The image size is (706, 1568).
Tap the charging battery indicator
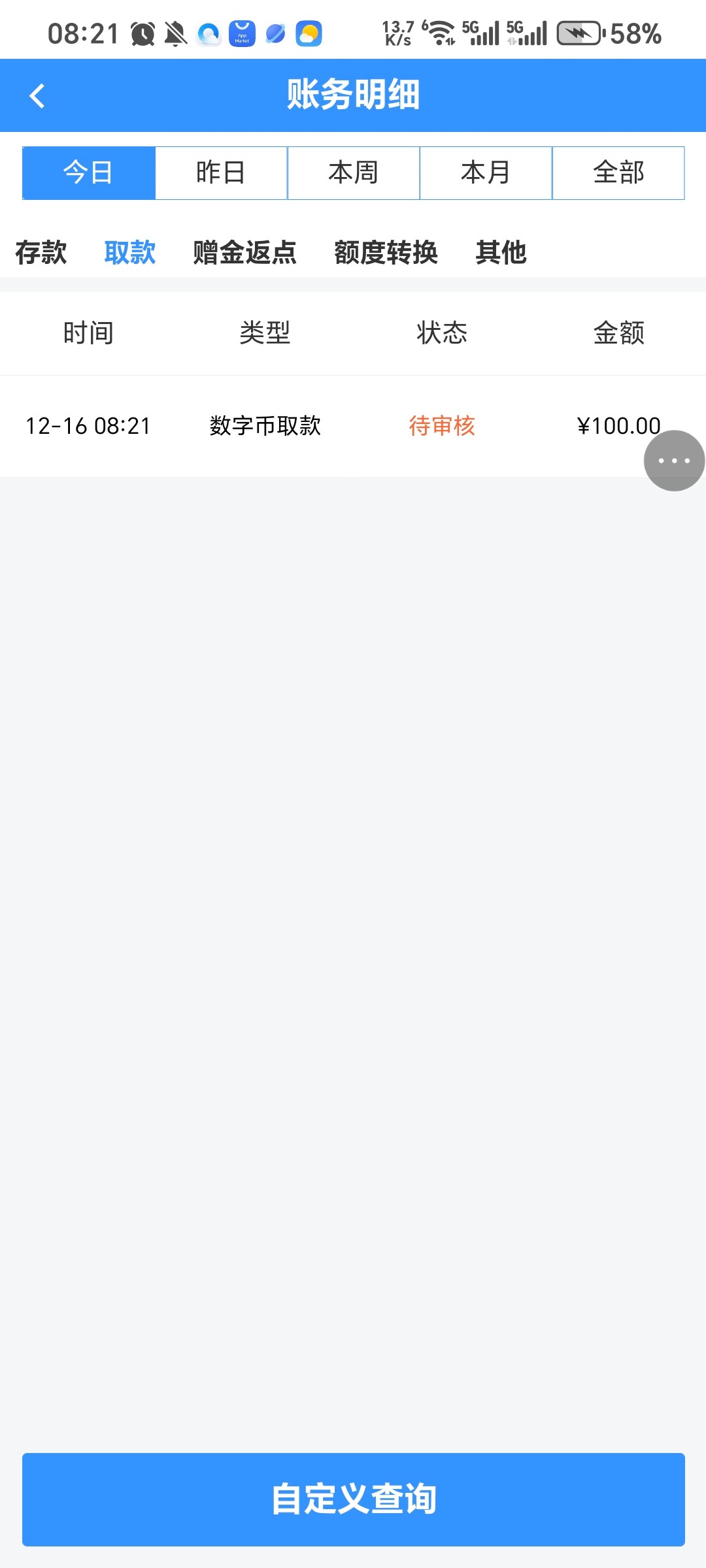578,31
